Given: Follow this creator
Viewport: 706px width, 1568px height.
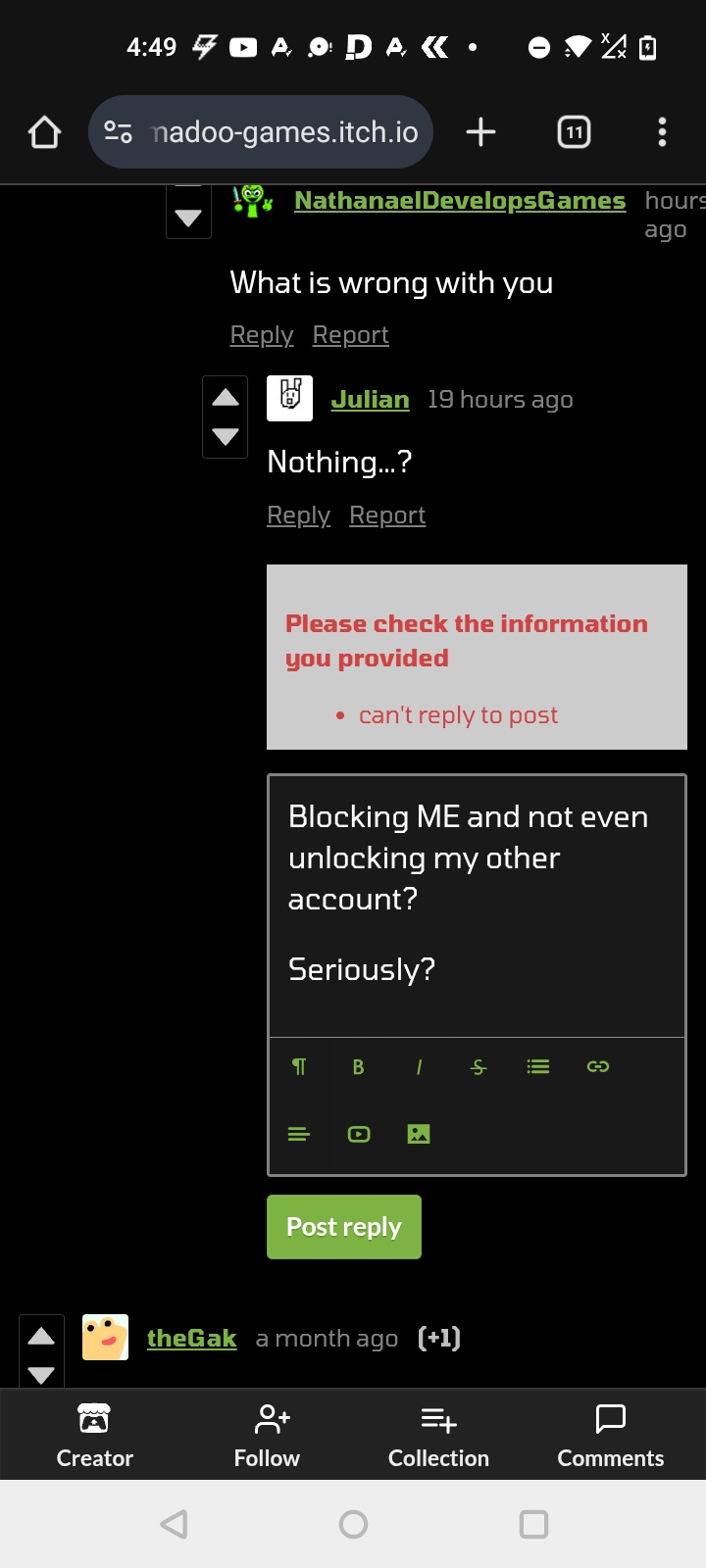Looking at the screenshot, I should point(267,1436).
